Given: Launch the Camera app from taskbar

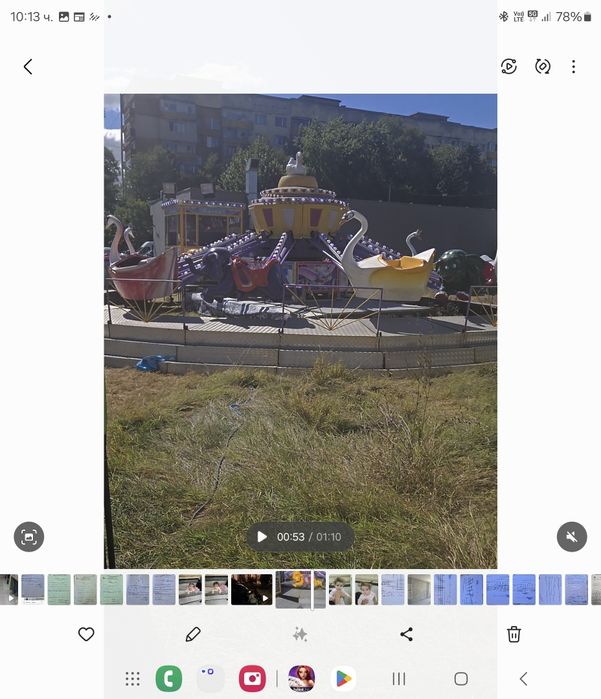Looking at the screenshot, I should (252, 679).
